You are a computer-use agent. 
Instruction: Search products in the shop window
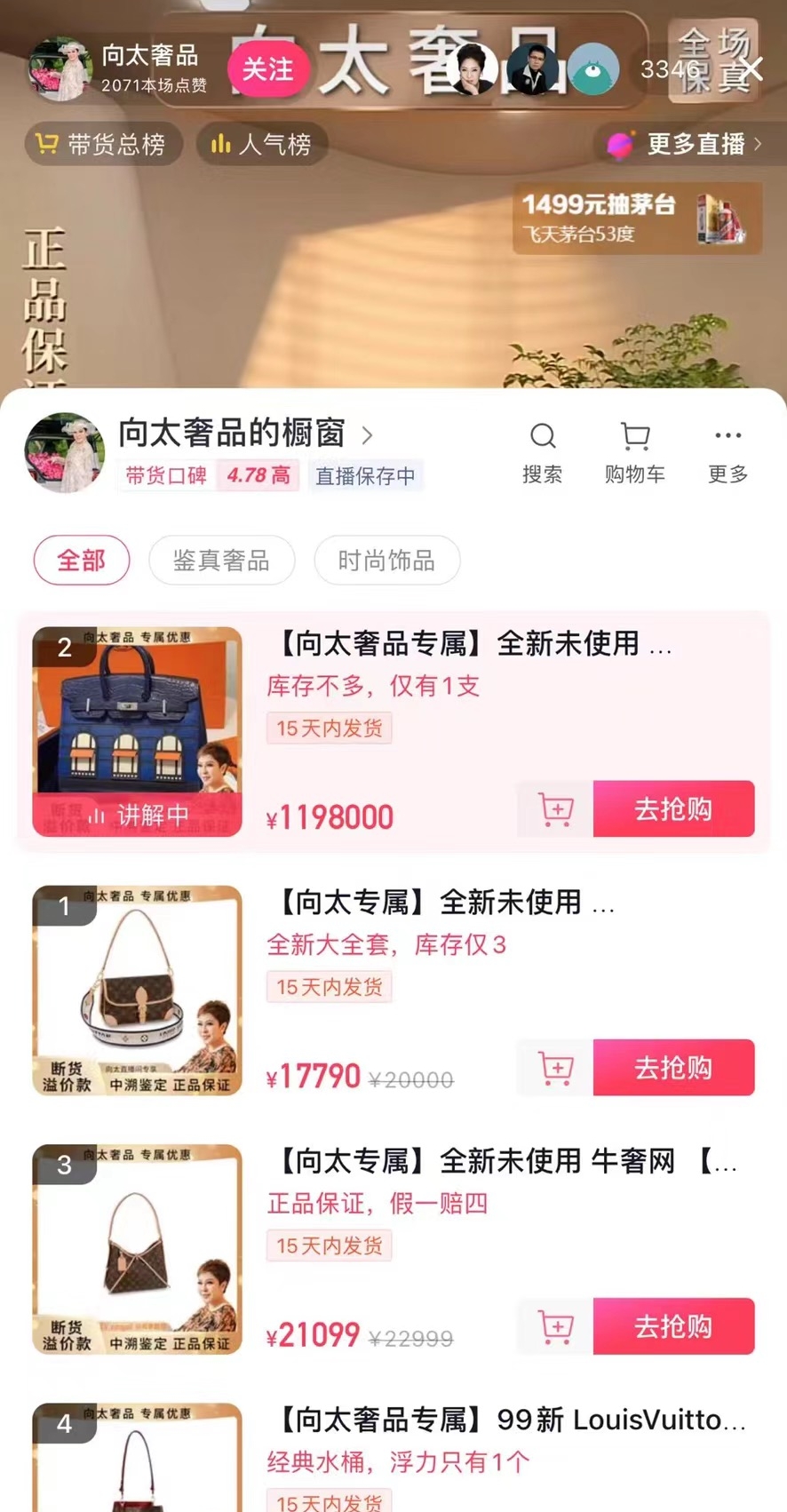(542, 452)
